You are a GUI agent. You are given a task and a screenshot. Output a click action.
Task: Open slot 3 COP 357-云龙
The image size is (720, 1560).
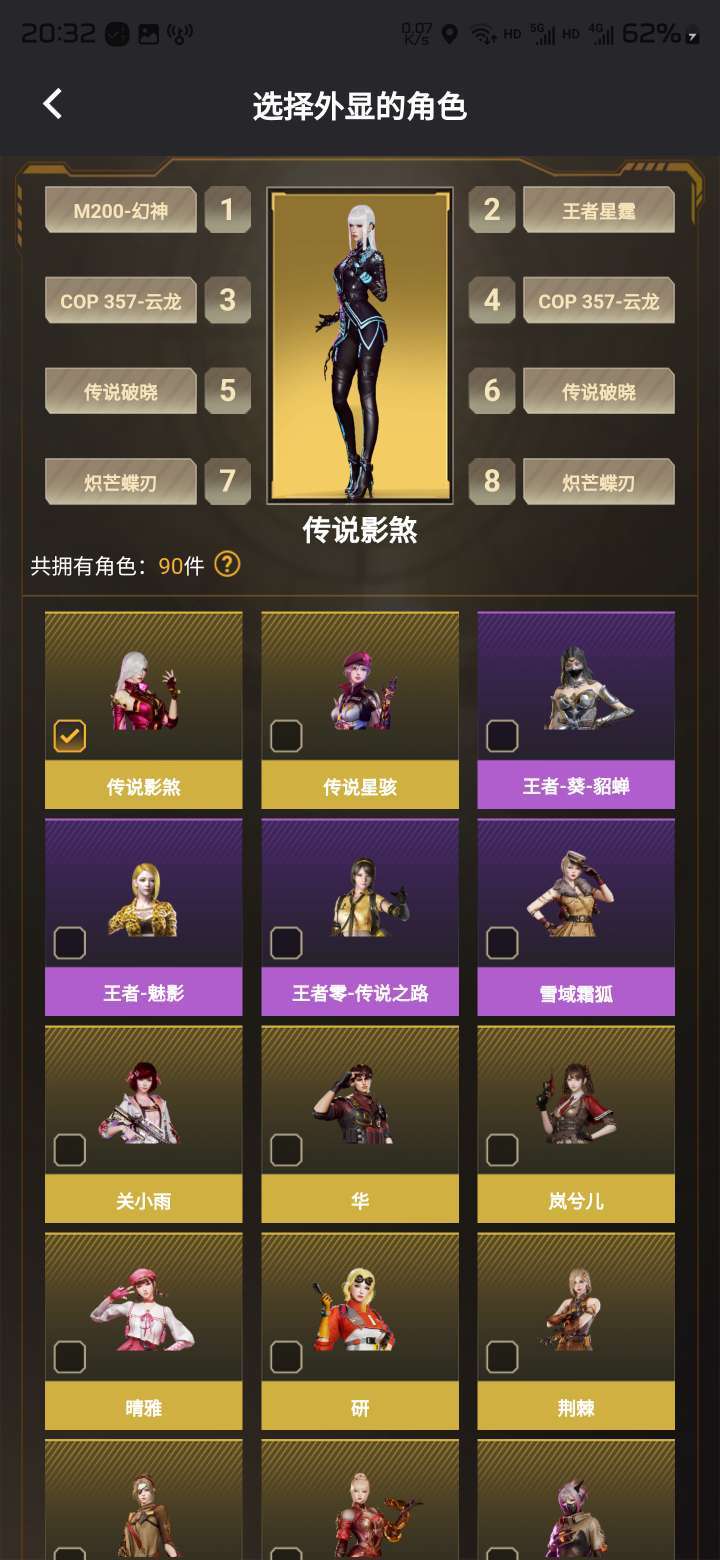pyautogui.click(x=121, y=300)
